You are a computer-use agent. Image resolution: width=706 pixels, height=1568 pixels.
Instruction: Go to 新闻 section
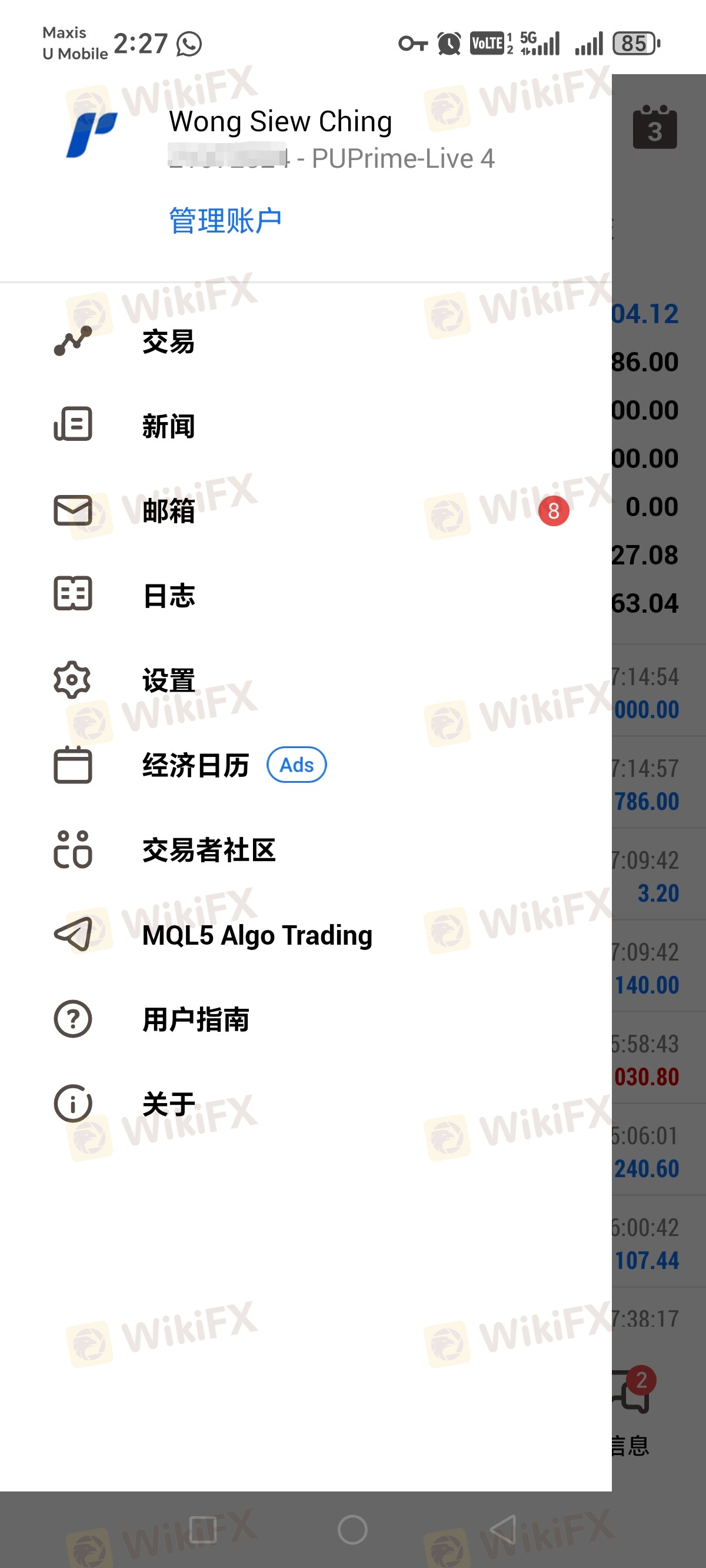[305, 426]
